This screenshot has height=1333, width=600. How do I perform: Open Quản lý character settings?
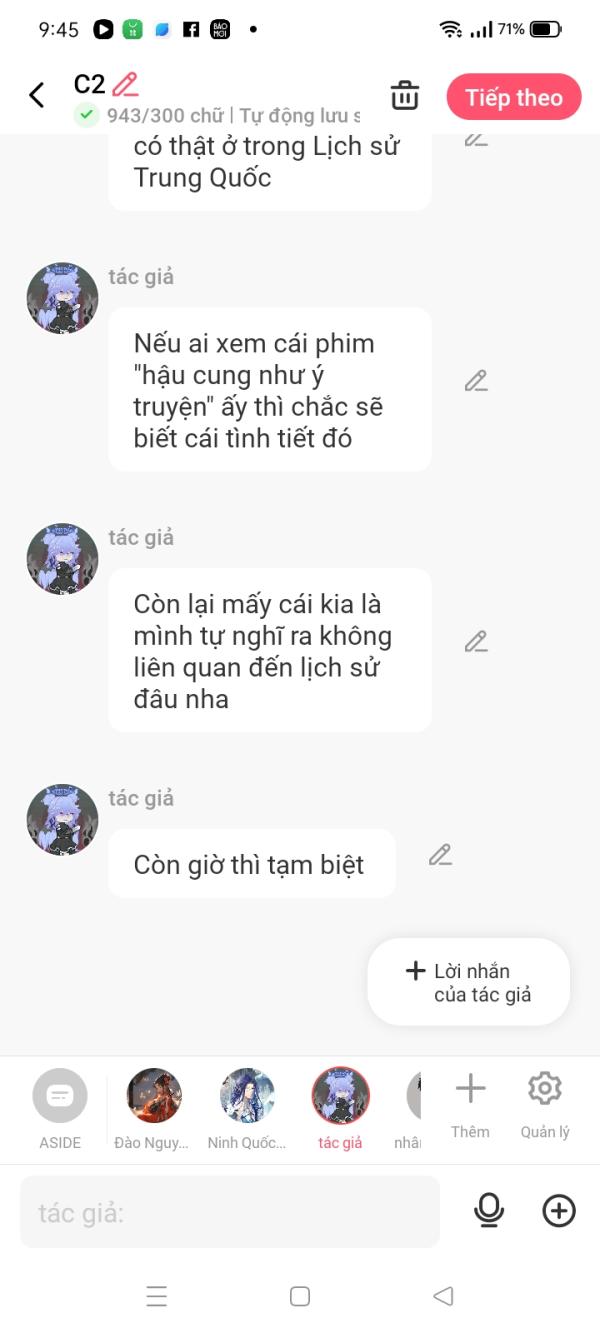[545, 1096]
